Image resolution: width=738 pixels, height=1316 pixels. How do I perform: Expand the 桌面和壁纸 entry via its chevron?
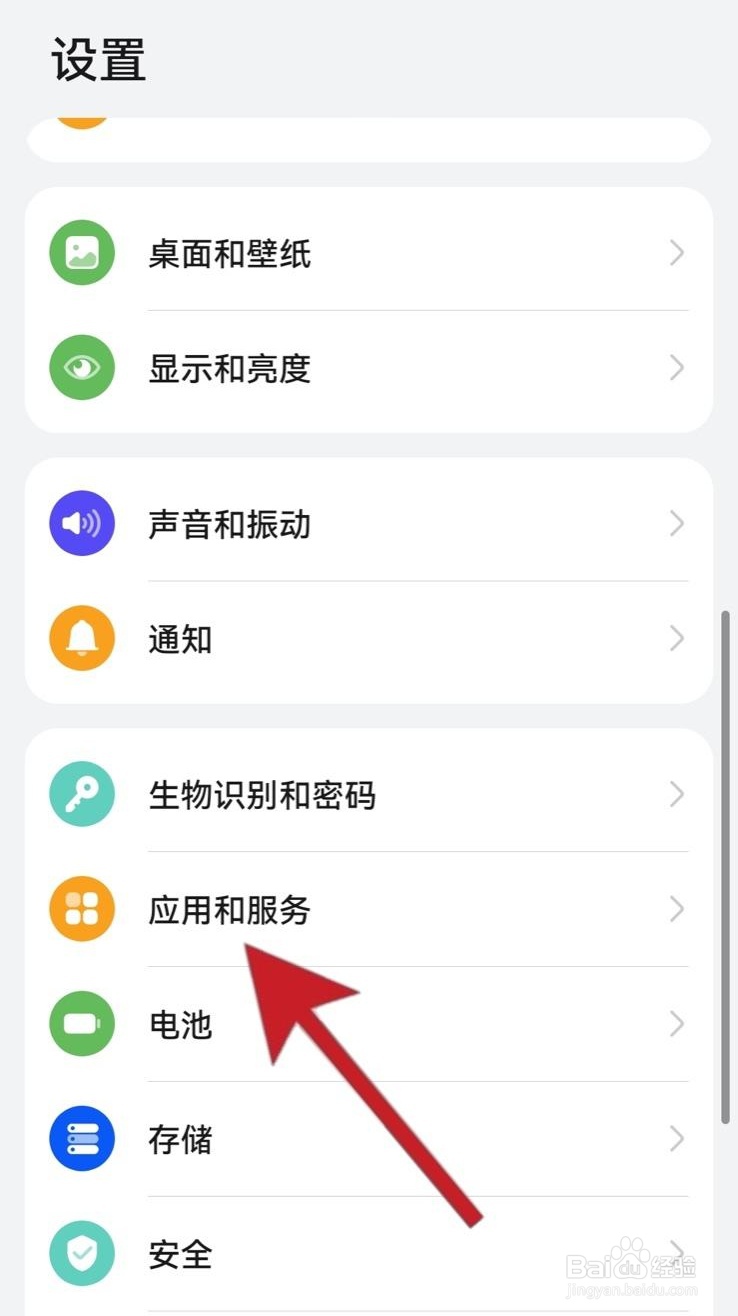677,253
